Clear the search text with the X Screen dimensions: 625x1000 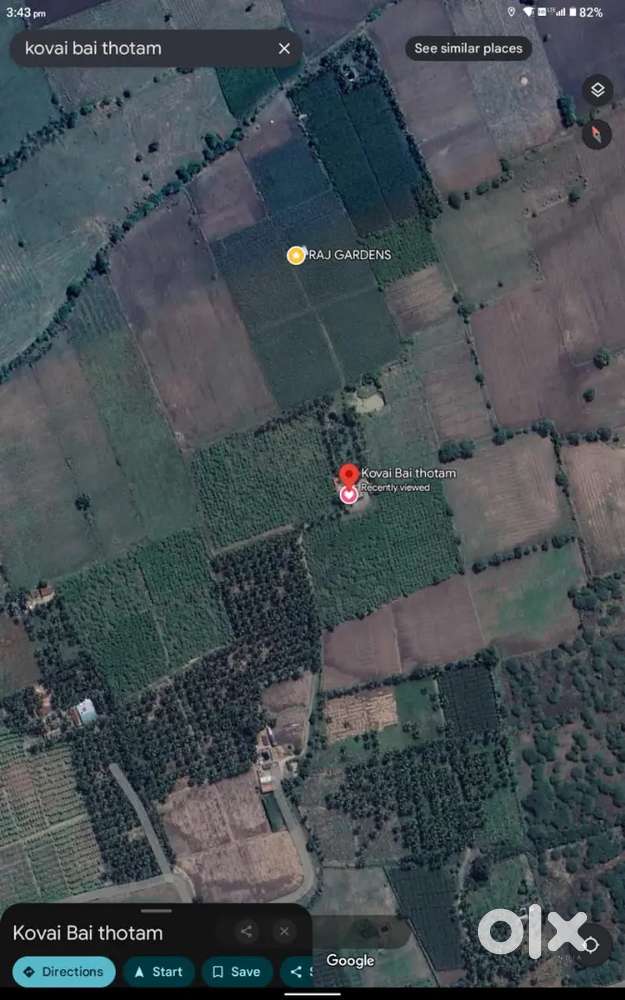pos(284,48)
